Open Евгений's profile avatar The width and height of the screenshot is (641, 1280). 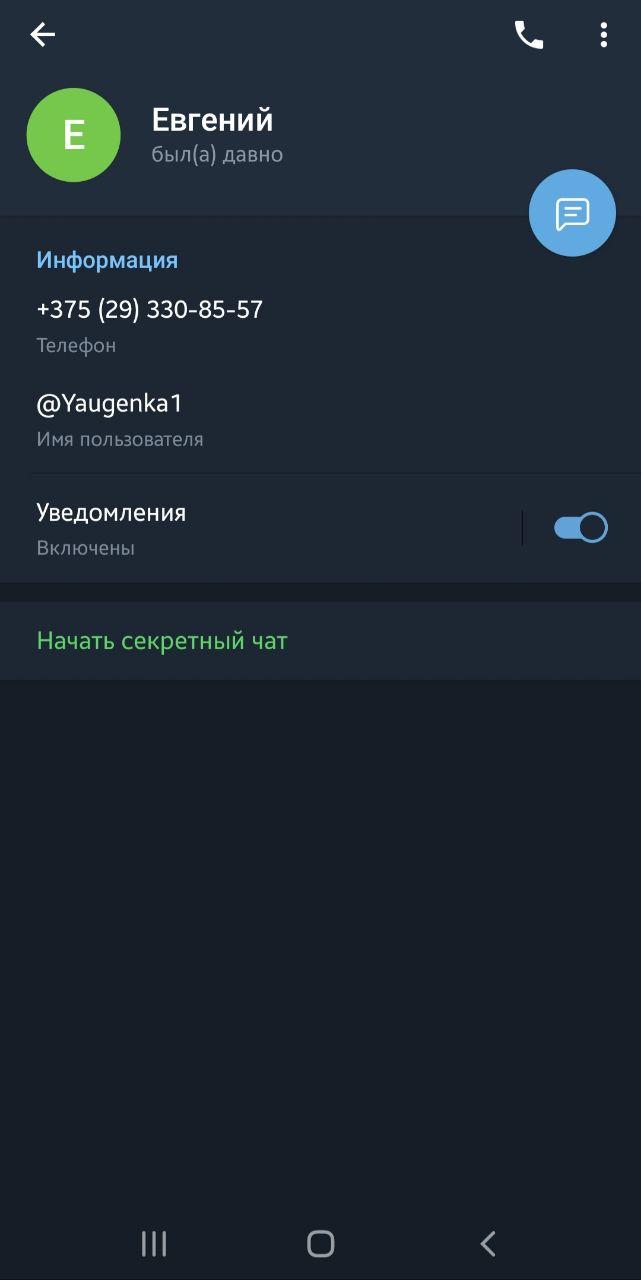(74, 135)
